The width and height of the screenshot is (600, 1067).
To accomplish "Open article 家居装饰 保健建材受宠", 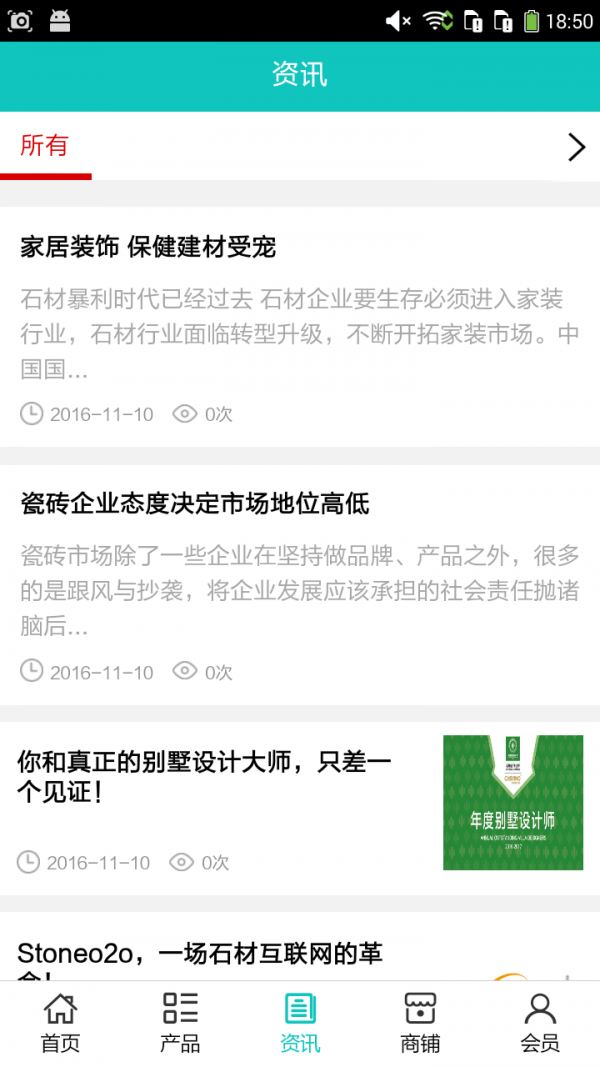I will click(x=148, y=247).
